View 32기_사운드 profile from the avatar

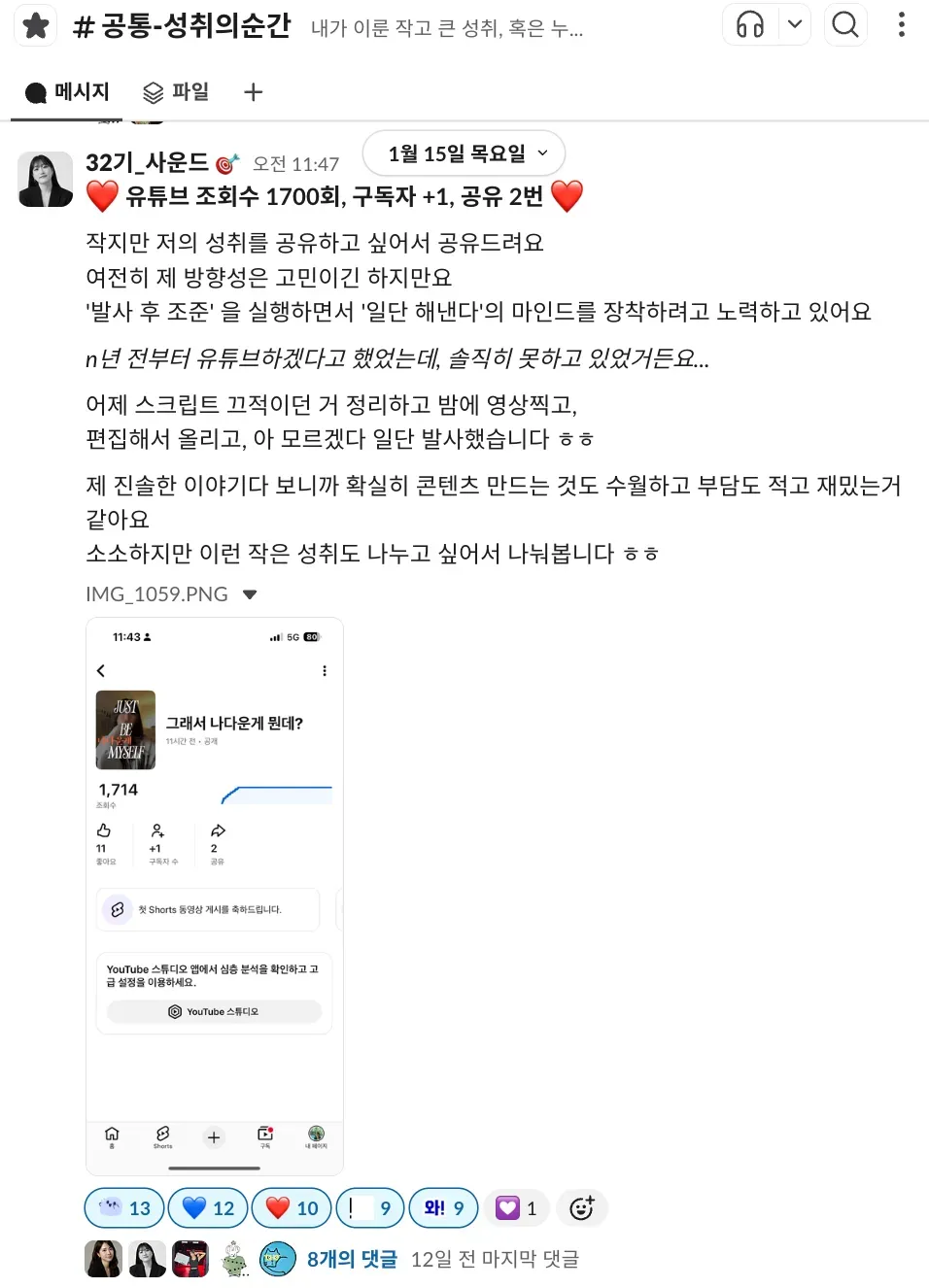coord(46,179)
